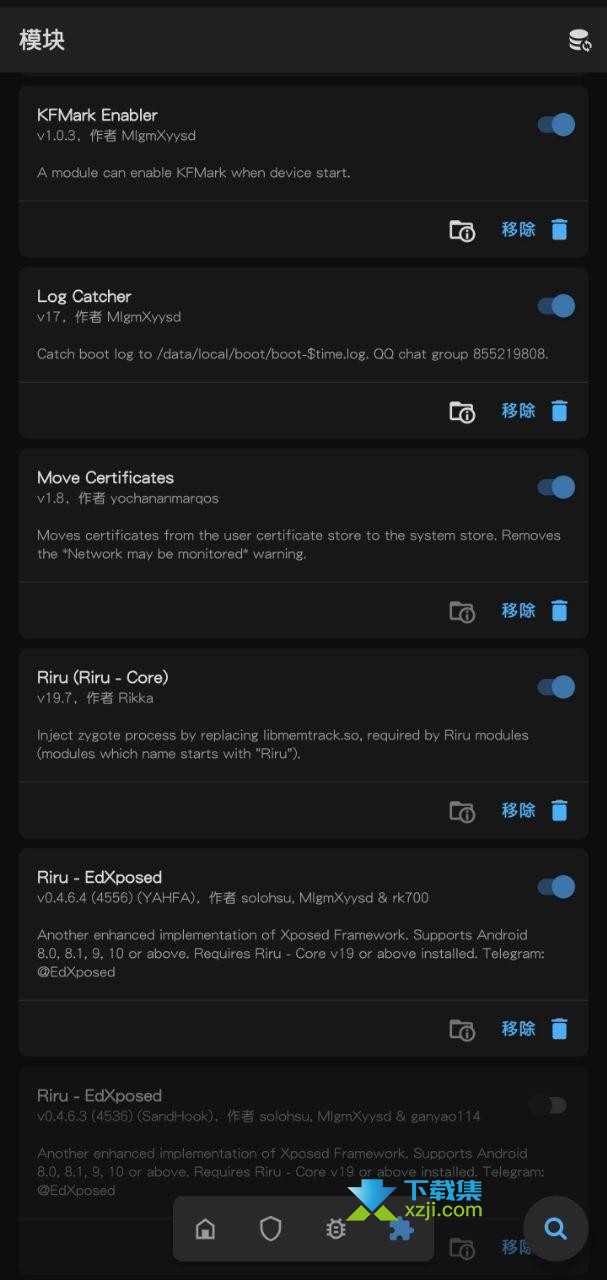Select the puzzle-piece modules tab
The image size is (607, 1280).
pos(401,1229)
